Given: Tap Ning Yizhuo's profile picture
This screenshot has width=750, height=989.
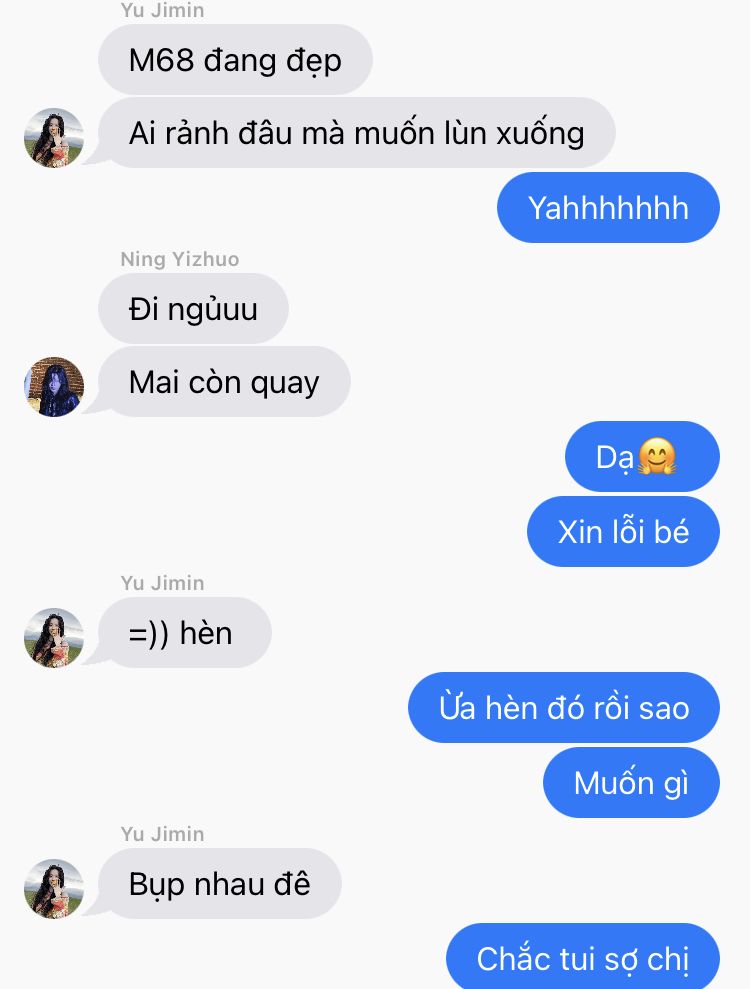Looking at the screenshot, I should [54, 387].
